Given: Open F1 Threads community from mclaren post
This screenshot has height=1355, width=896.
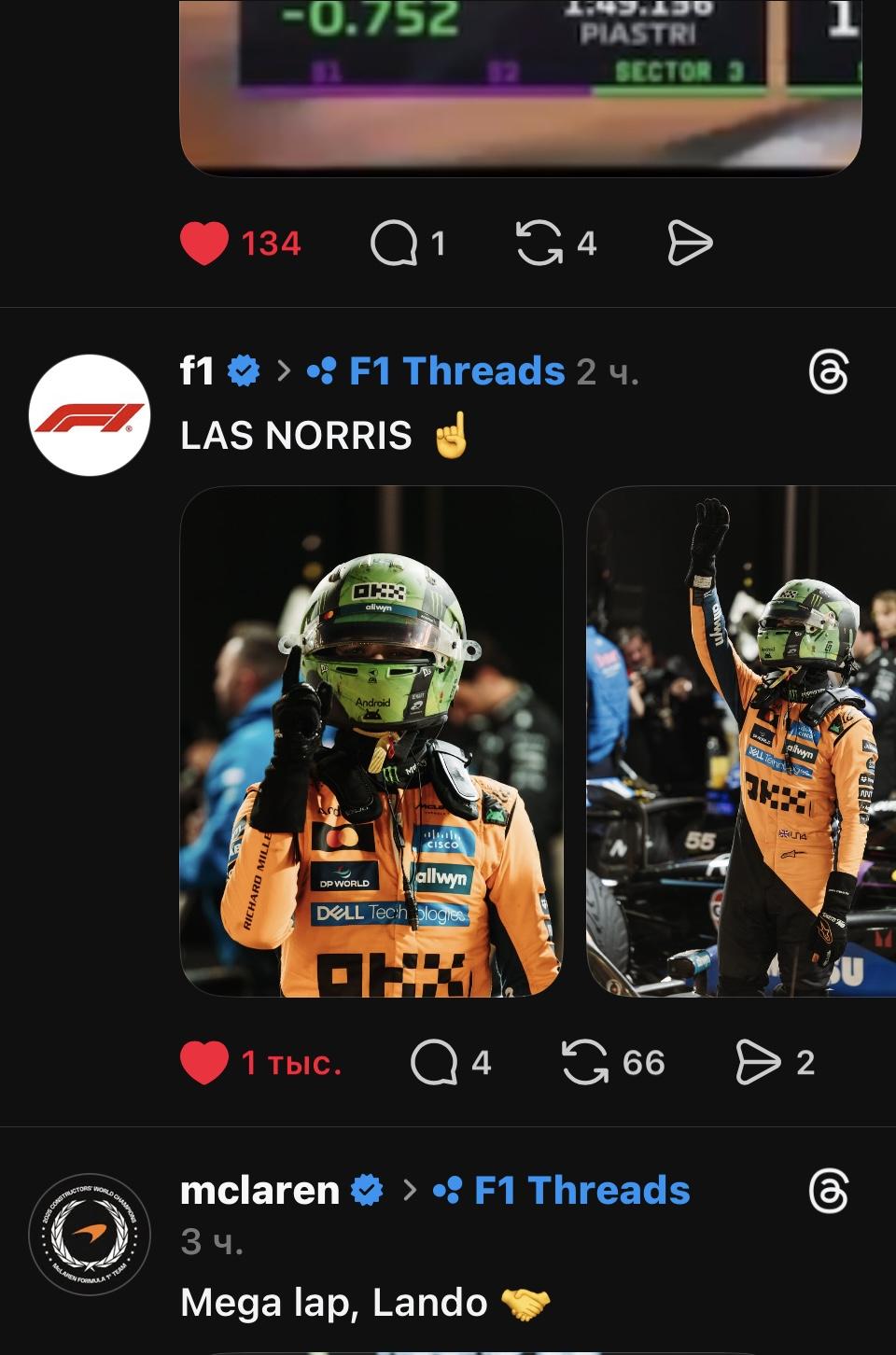Looking at the screenshot, I should (x=581, y=1191).
